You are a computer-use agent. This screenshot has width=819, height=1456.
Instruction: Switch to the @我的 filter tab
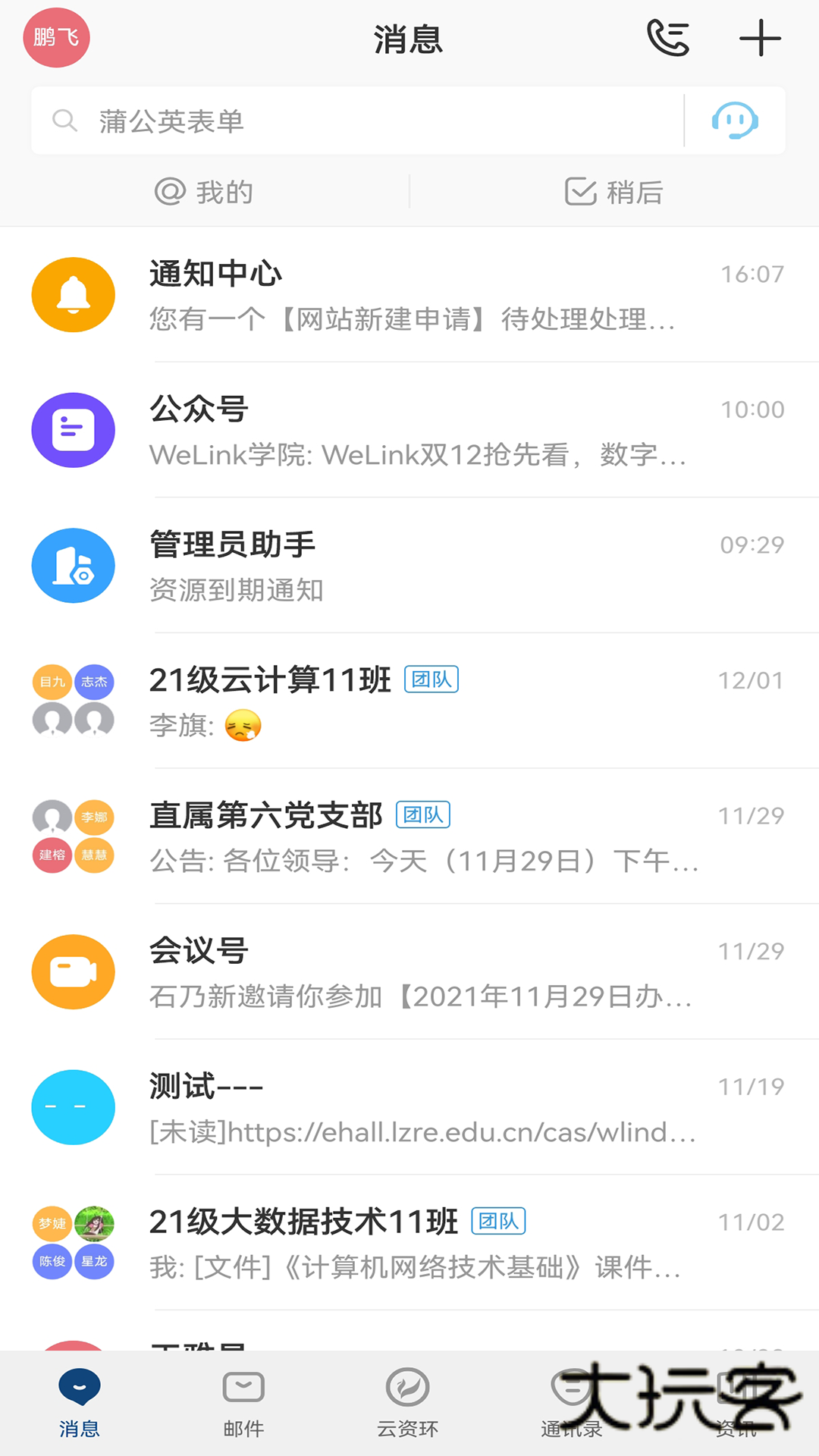pyautogui.click(x=203, y=191)
